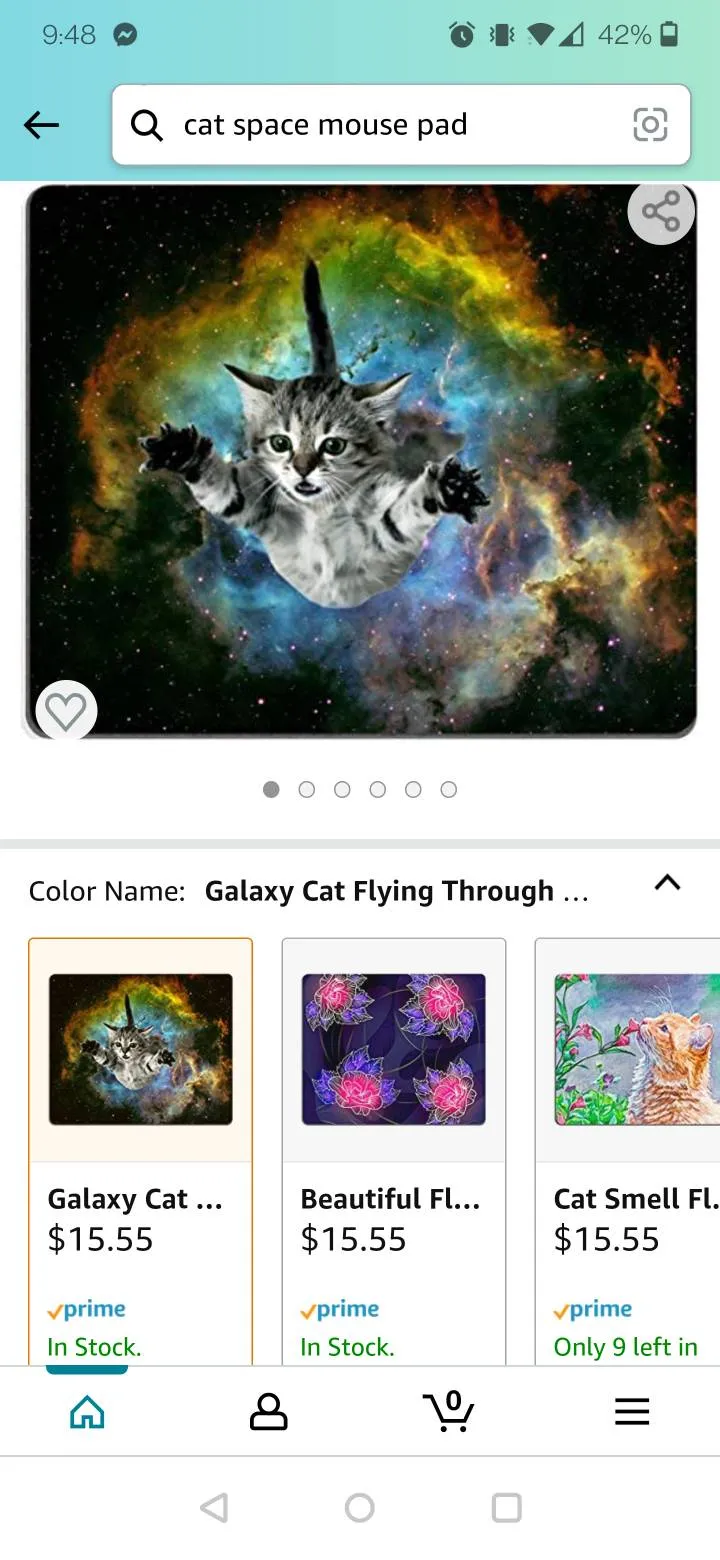The image size is (720, 1560).
Task: Select the Beautiful Flower color option
Action: click(393, 1150)
